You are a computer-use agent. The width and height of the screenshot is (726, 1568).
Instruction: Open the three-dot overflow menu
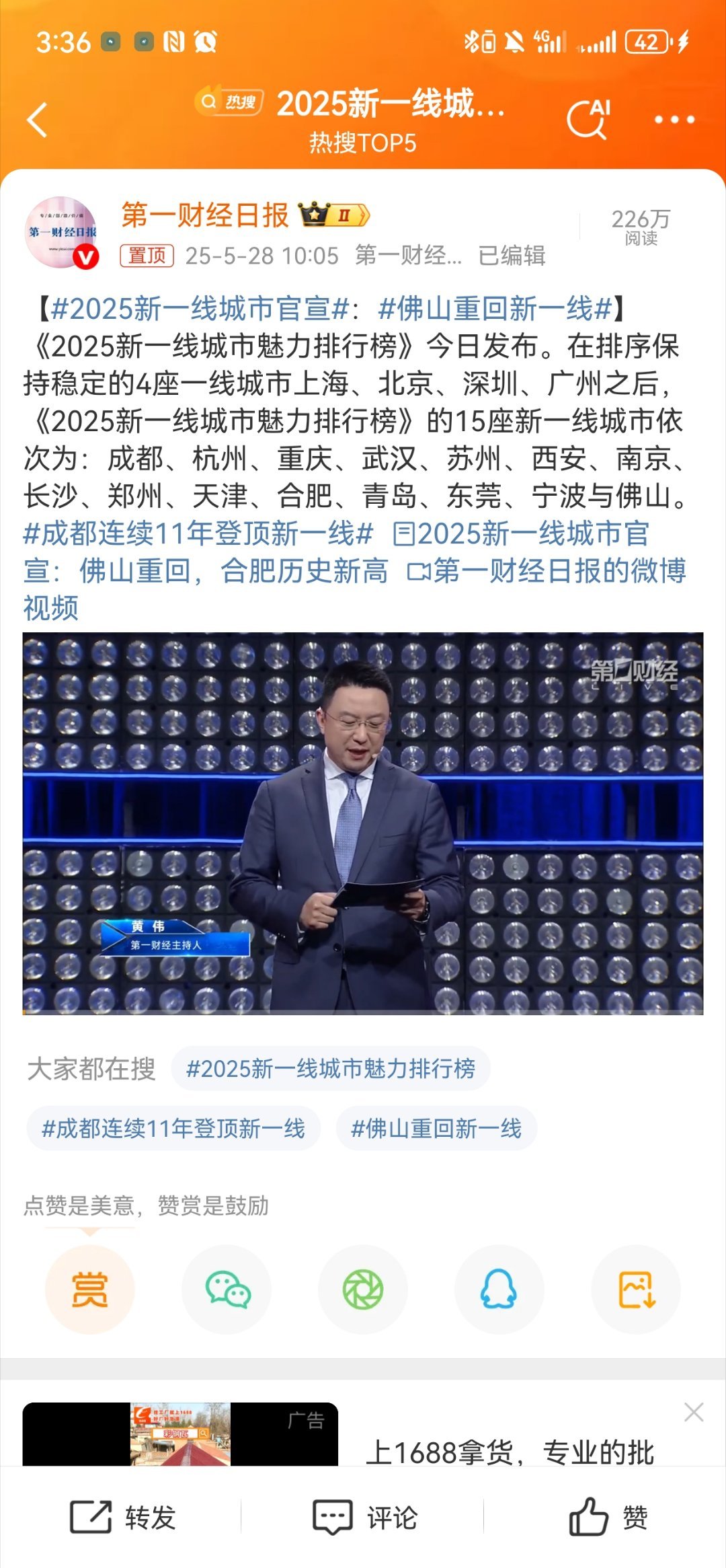pos(674,120)
